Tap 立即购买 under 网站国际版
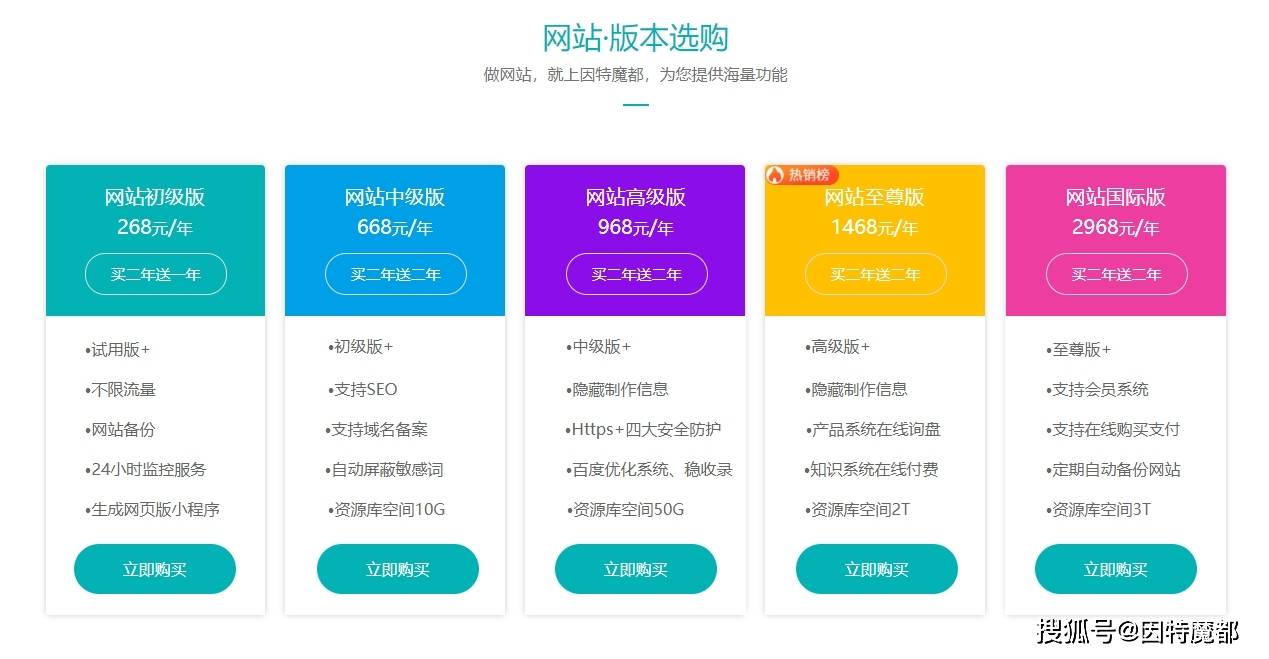1269x659 pixels. (x=1115, y=569)
